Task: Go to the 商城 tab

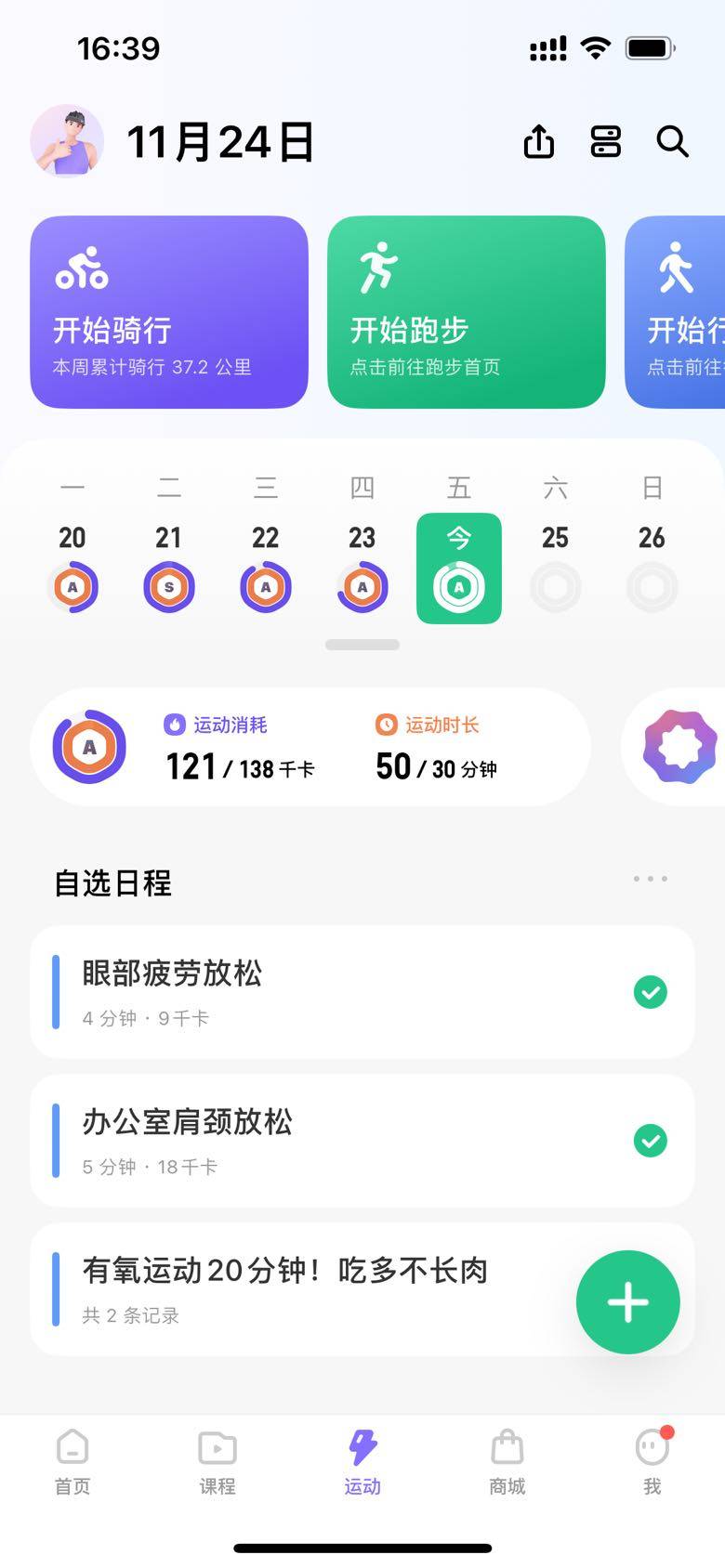Action: point(507,1462)
